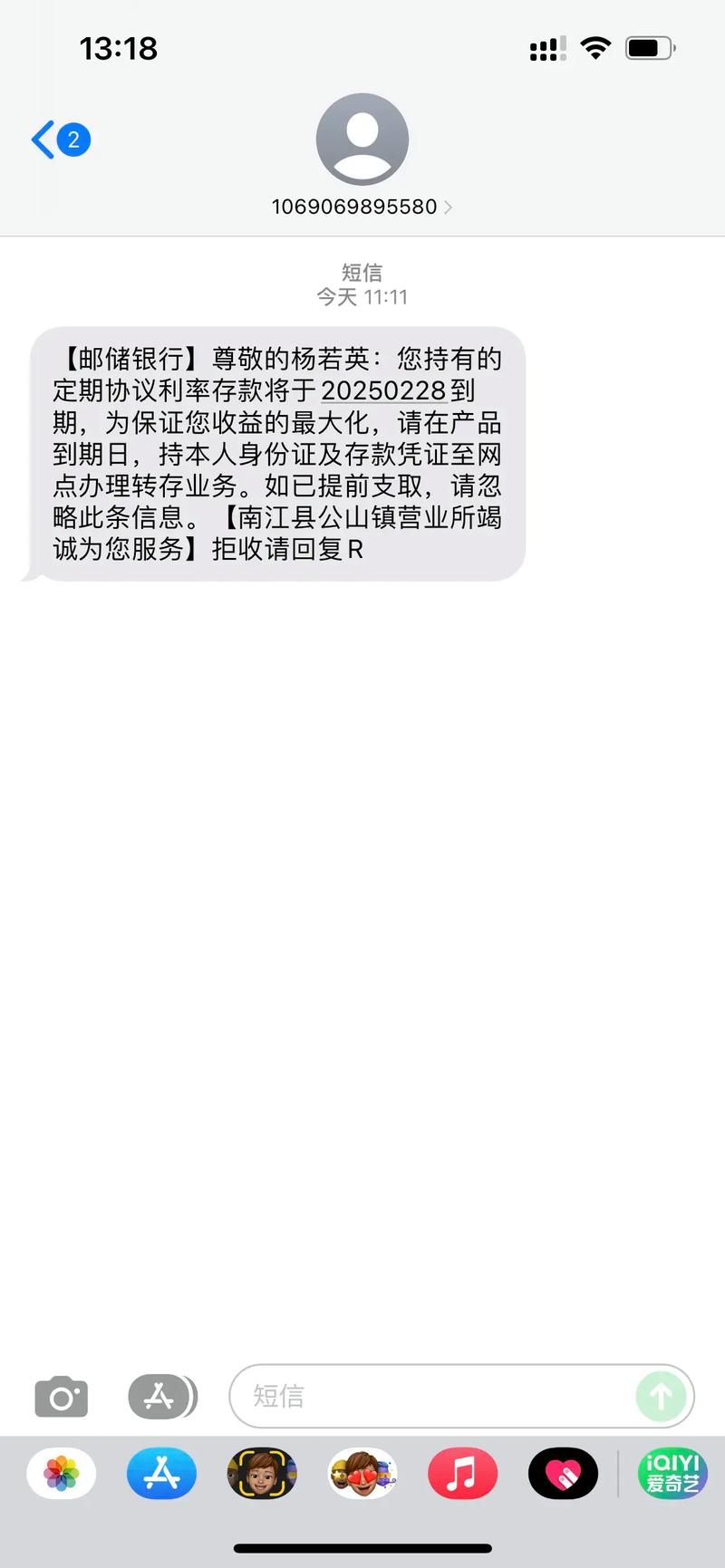Tap the green send arrow button
This screenshot has width=725, height=1568.
pos(661,1396)
